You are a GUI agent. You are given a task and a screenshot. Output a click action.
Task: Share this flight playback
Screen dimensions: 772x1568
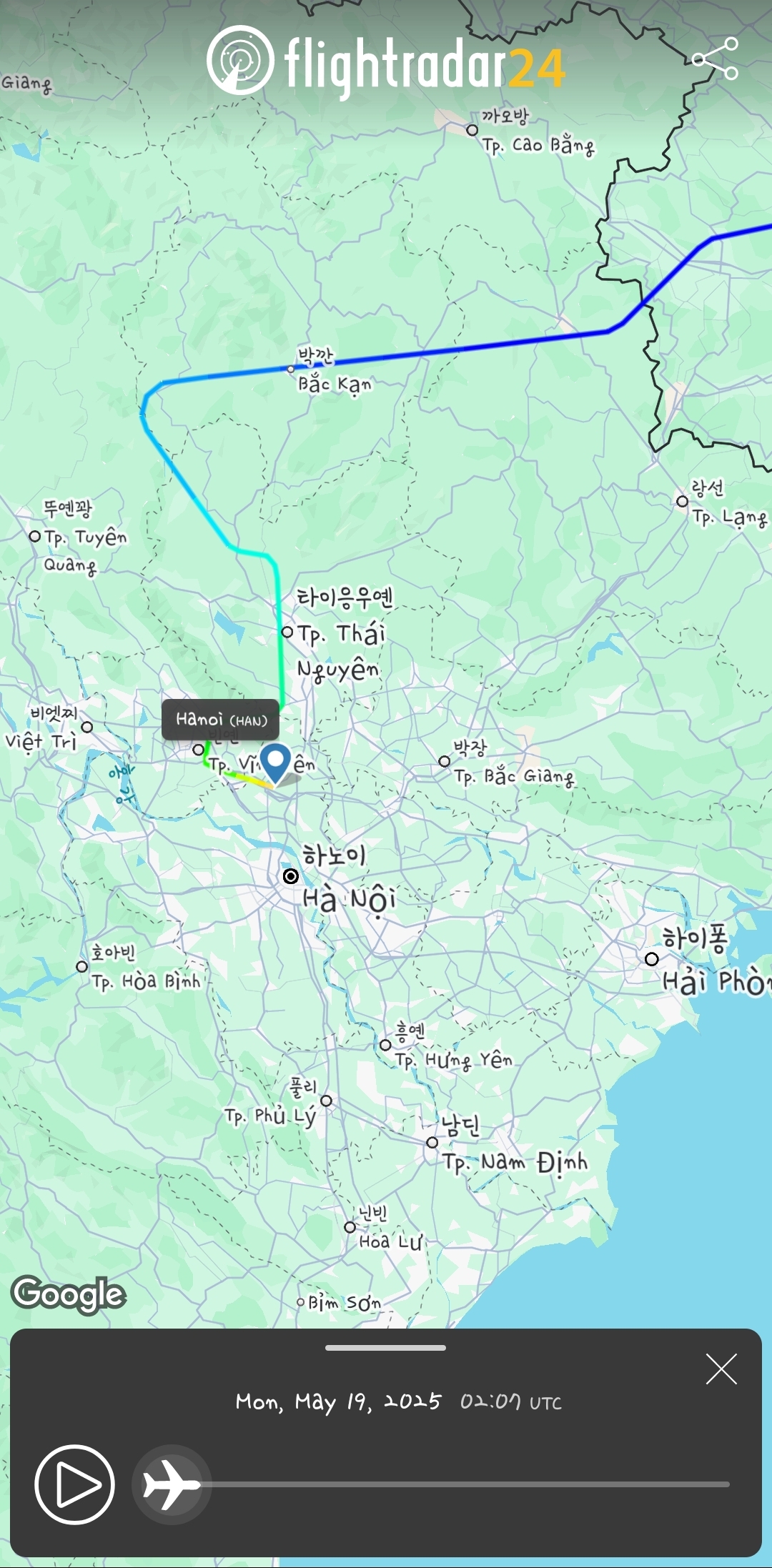[x=716, y=59]
